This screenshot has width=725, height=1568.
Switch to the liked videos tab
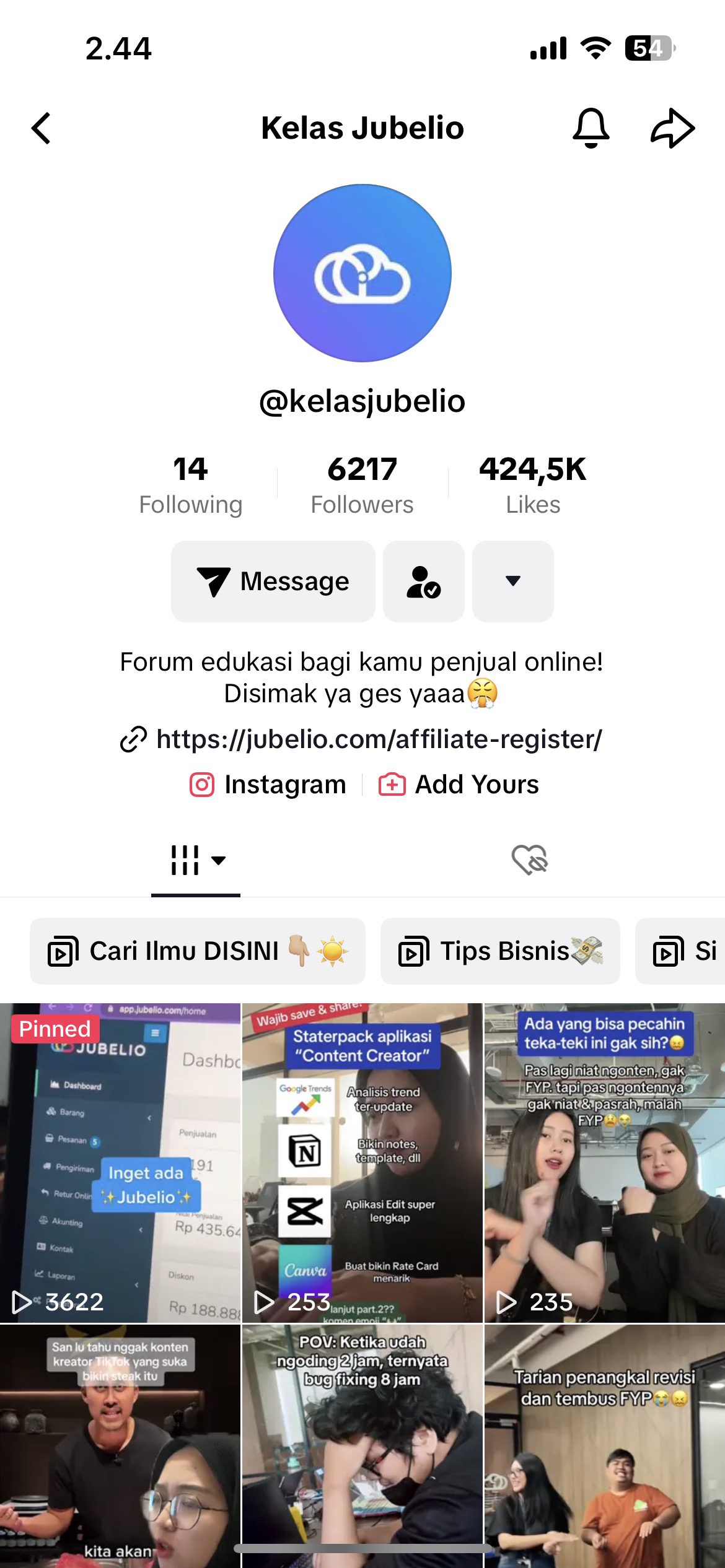pos(529,860)
